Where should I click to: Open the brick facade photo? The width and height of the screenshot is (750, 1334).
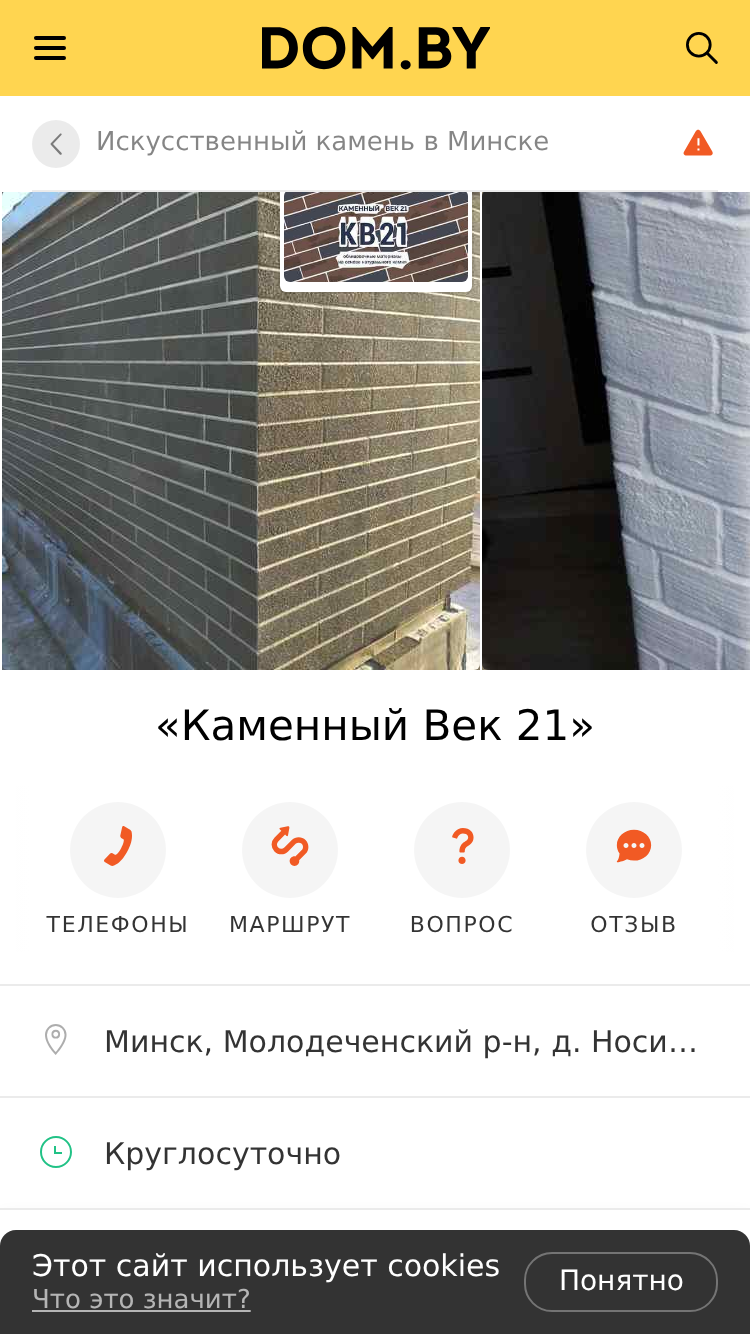(x=241, y=430)
